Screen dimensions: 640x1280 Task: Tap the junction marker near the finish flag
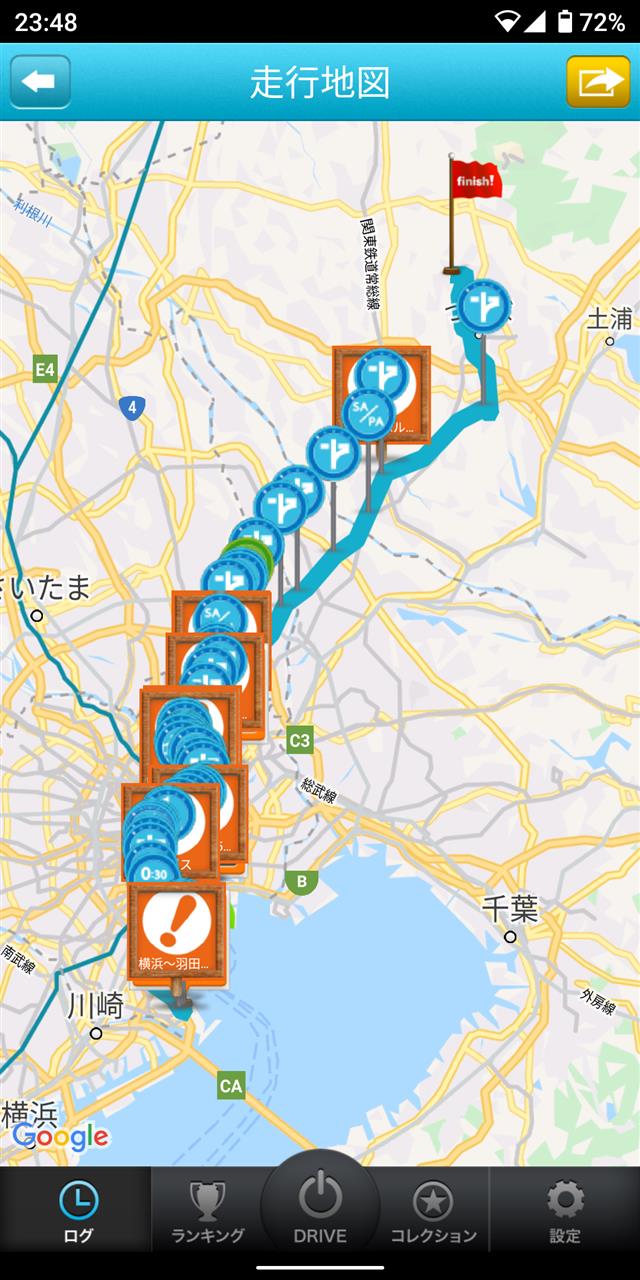(484, 303)
